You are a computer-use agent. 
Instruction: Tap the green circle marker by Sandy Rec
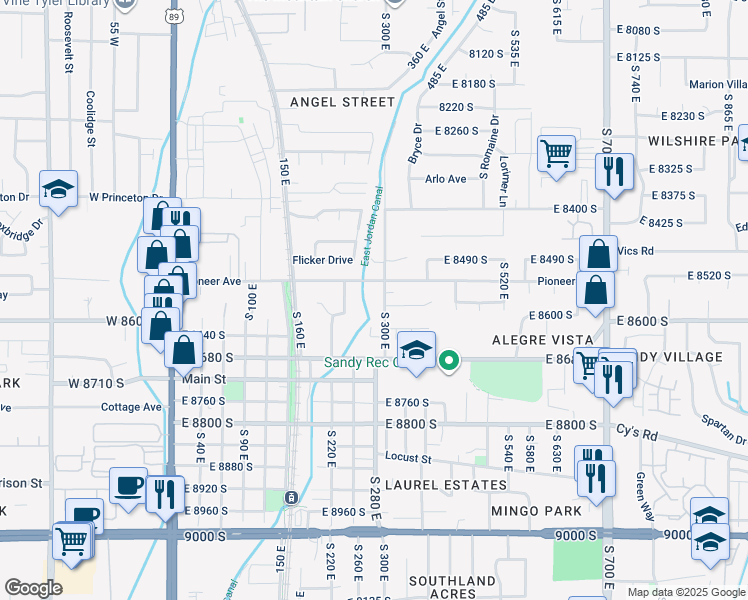pos(450,360)
